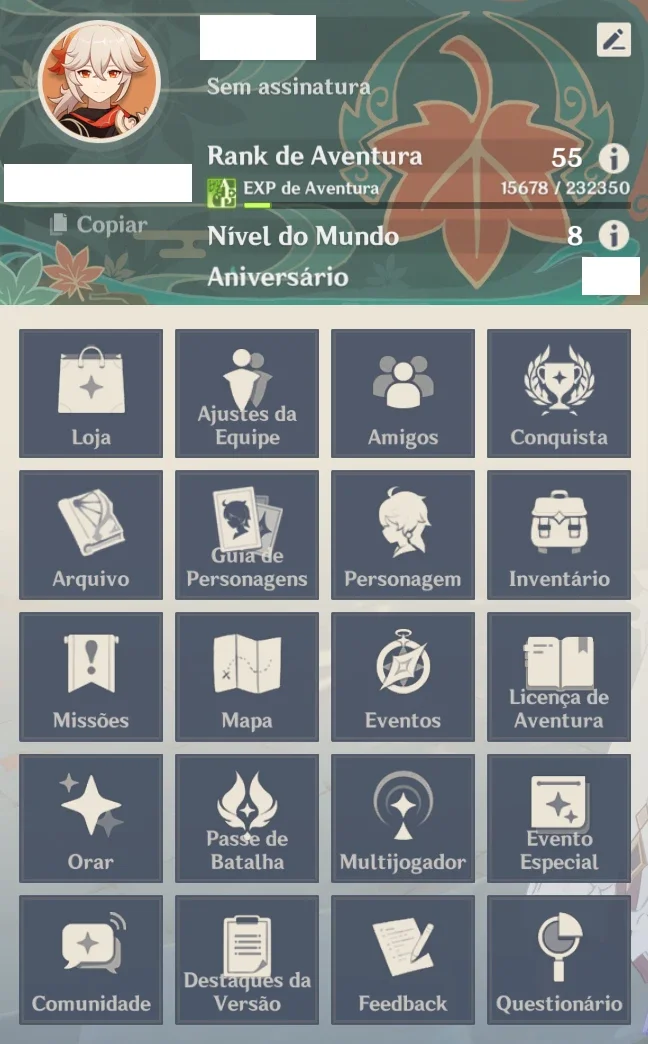The width and height of the screenshot is (648, 1044).
Task: Show info about Rank de Aventura
Action: 613,158
